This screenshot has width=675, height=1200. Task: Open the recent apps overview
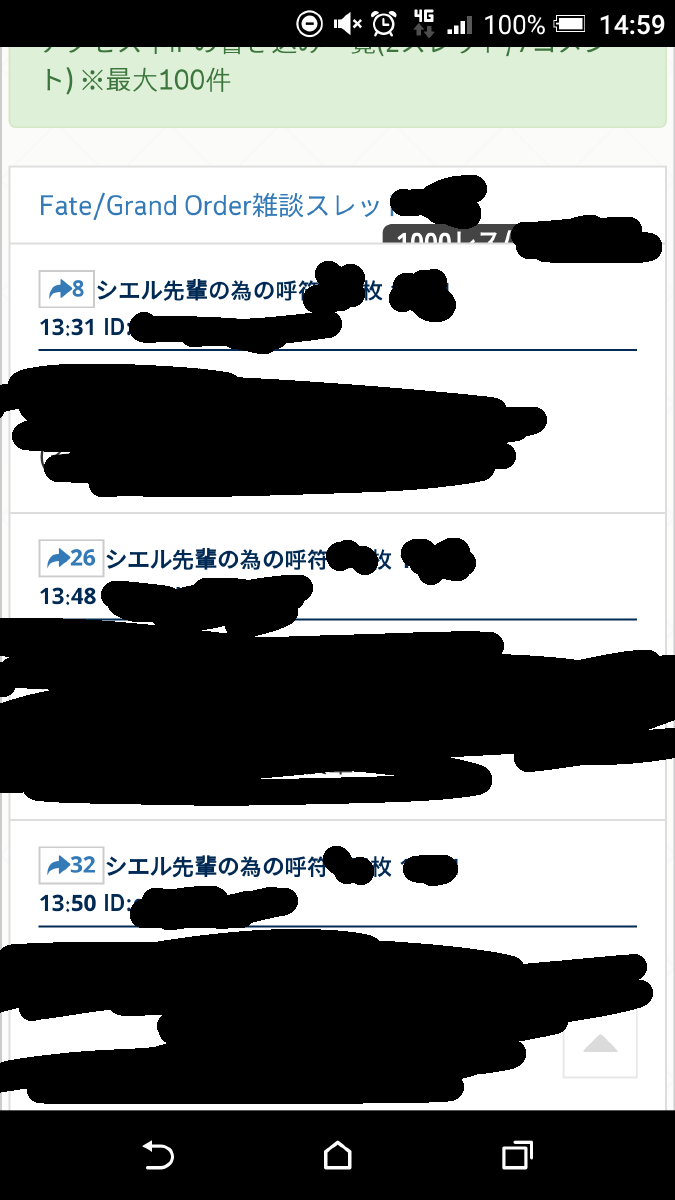tap(516, 1156)
